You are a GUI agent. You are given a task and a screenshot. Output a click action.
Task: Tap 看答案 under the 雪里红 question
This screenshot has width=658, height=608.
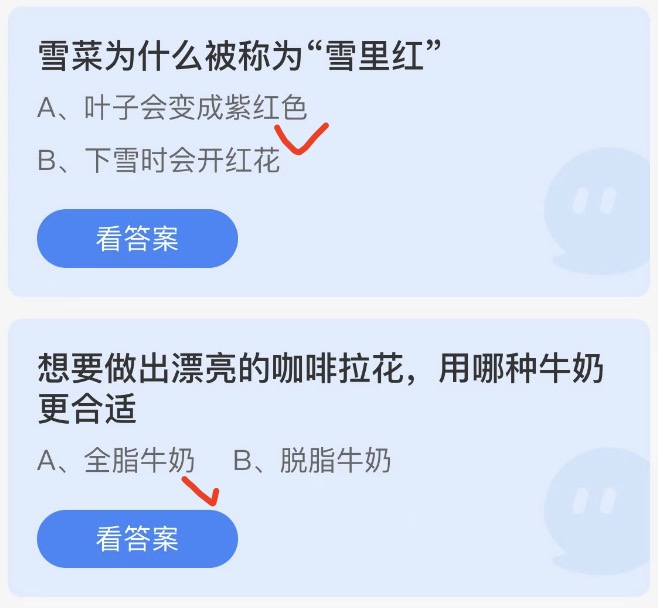[137, 239]
